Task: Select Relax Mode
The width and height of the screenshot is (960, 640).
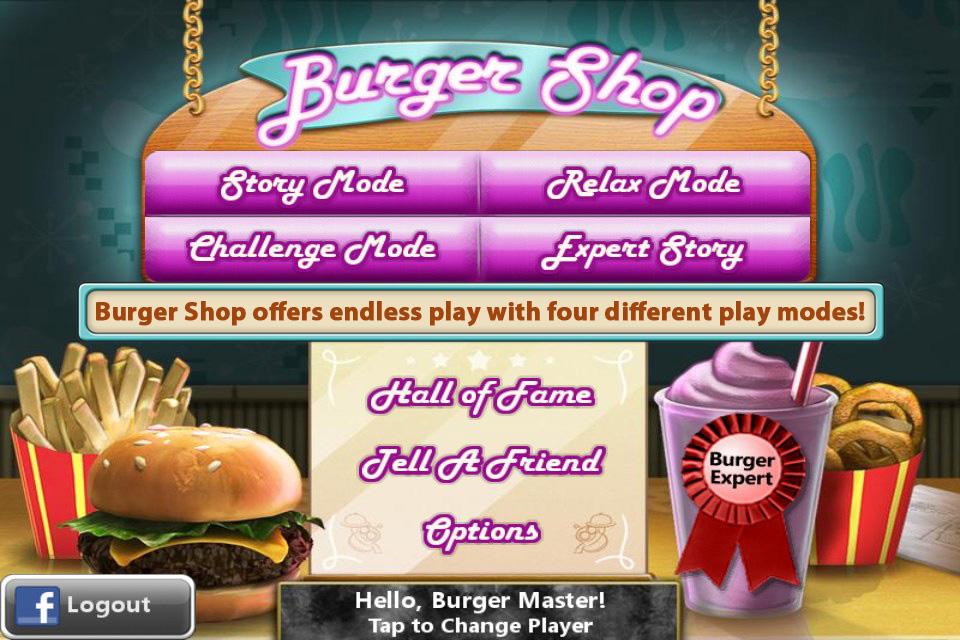Action: click(644, 184)
